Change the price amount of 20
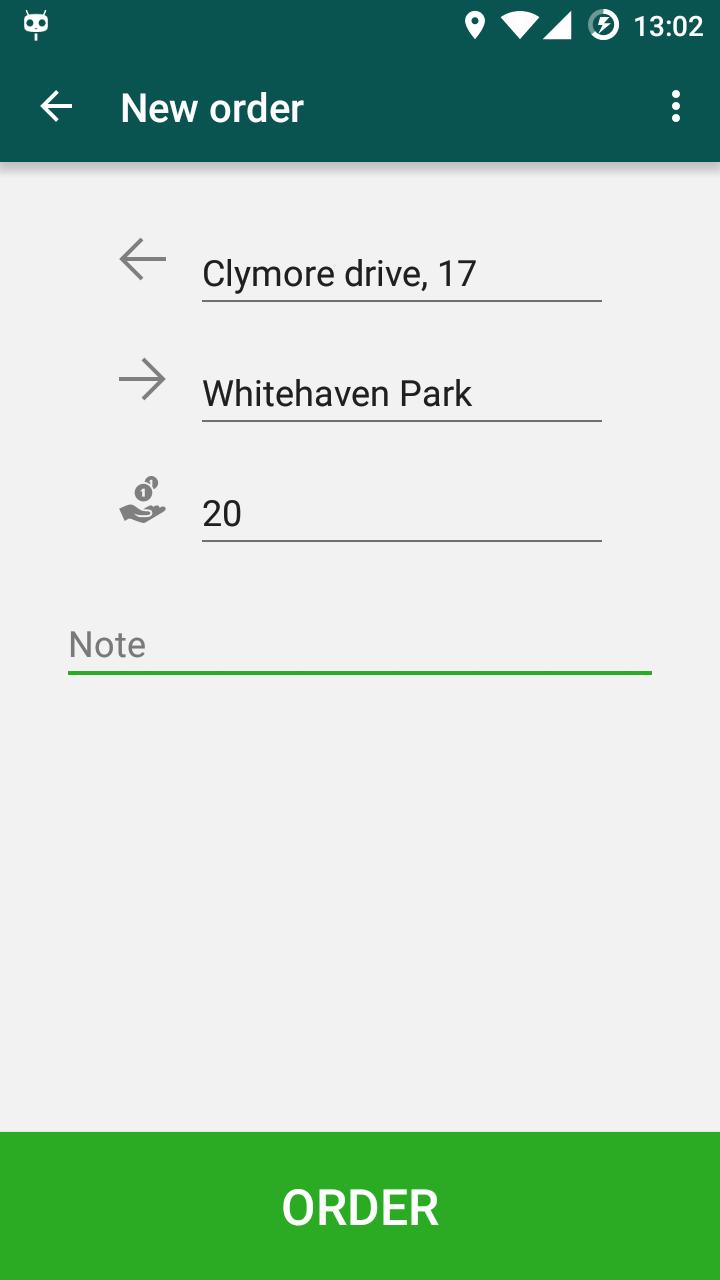 click(400, 514)
